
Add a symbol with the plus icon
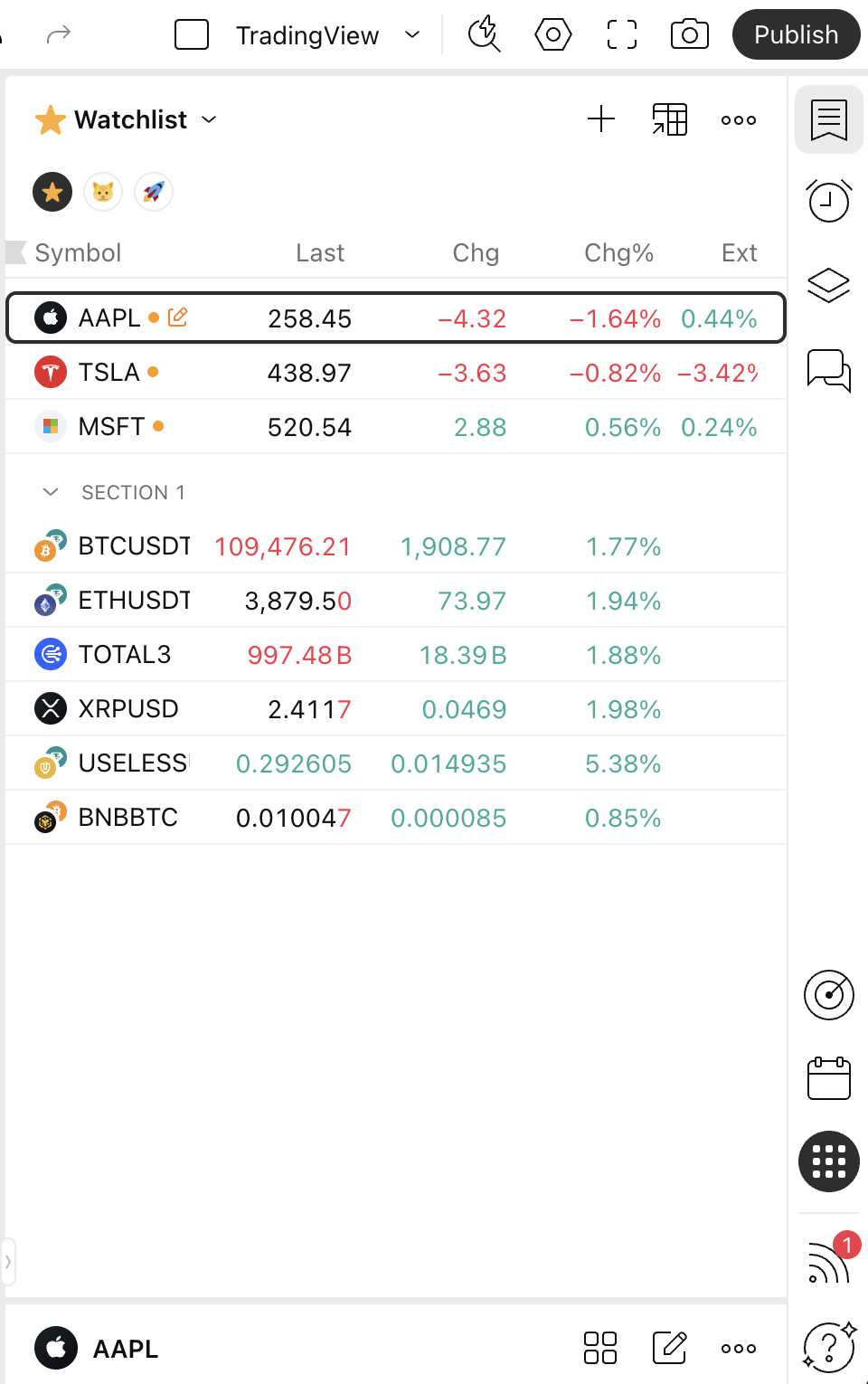coord(601,119)
